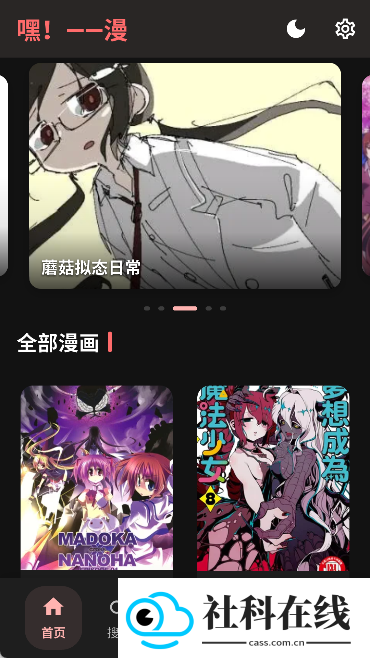Jump to the first carousel page dot

point(147,308)
